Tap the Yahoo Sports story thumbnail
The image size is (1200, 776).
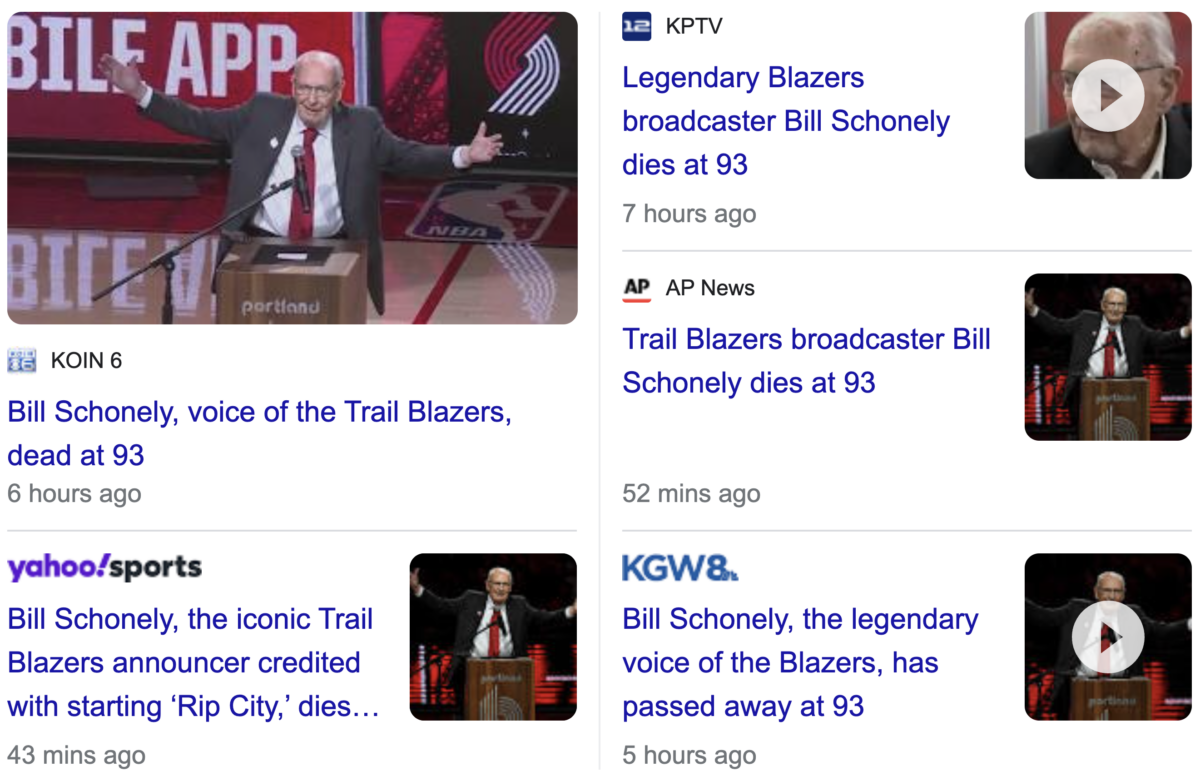click(x=493, y=637)
